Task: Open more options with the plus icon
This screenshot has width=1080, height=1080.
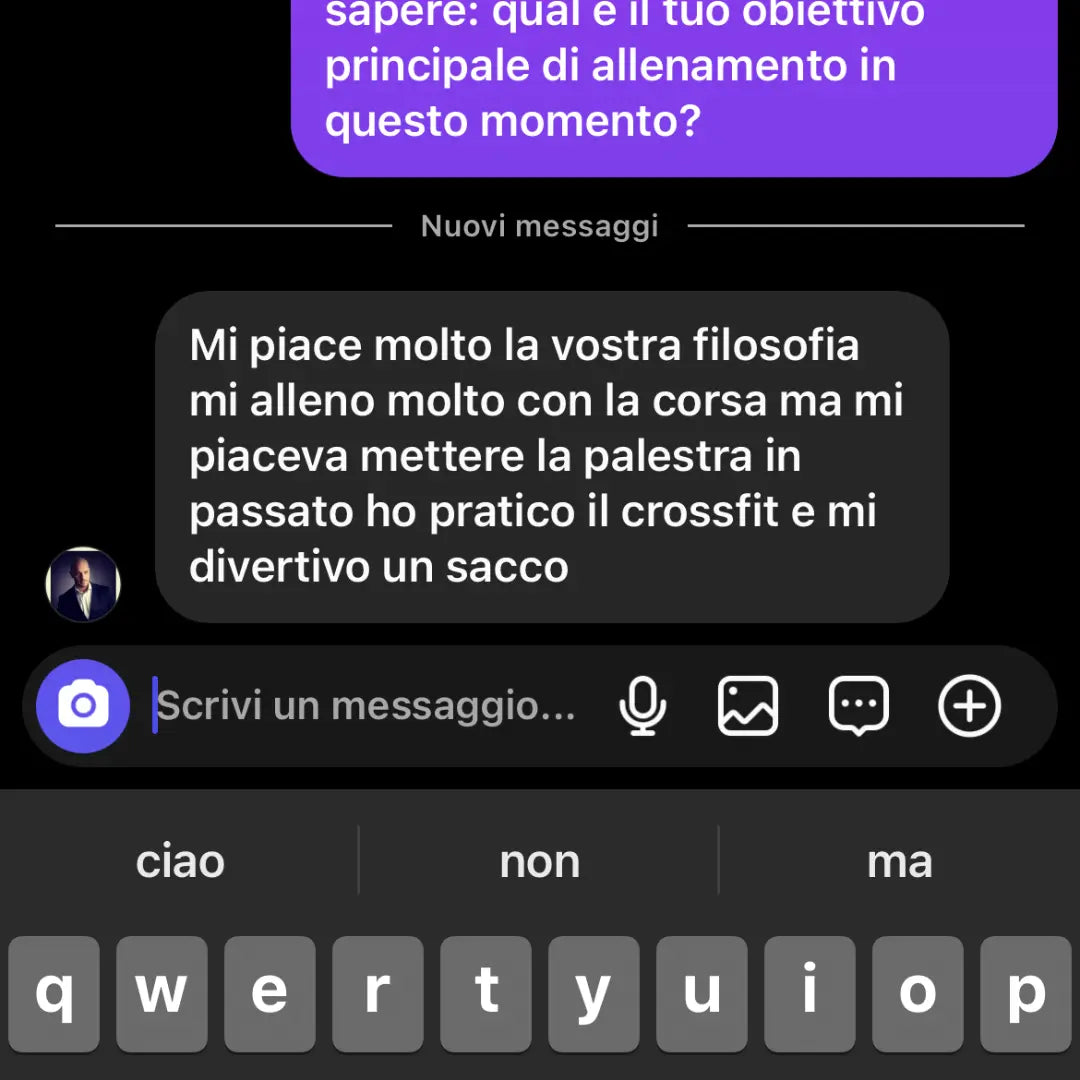Action: pyautogui.click(x=969, y=706)
